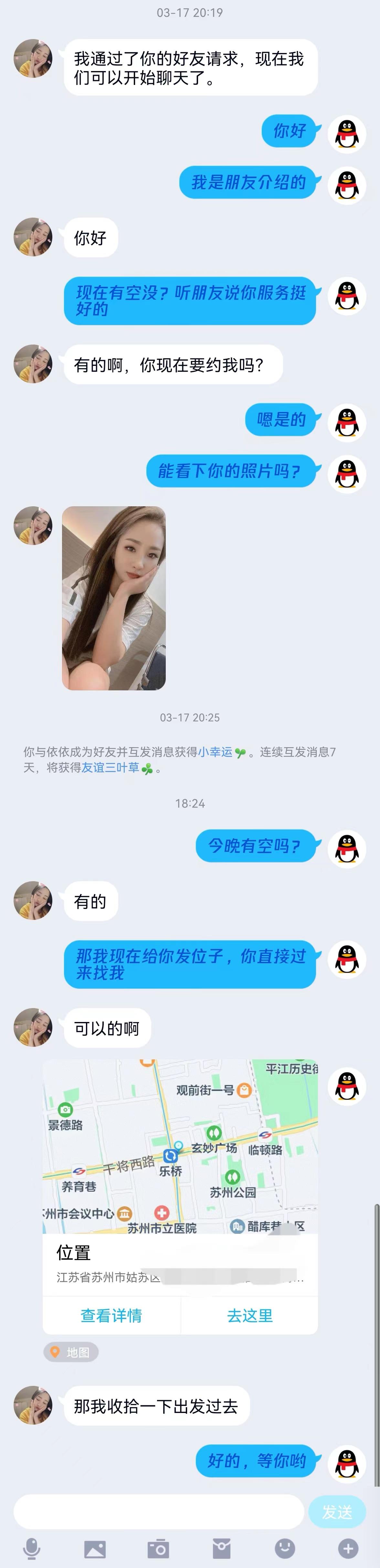This screenshot has height=1568, width=380.
Task: Tap the 发送 send button
Action: click(337, 1511)
